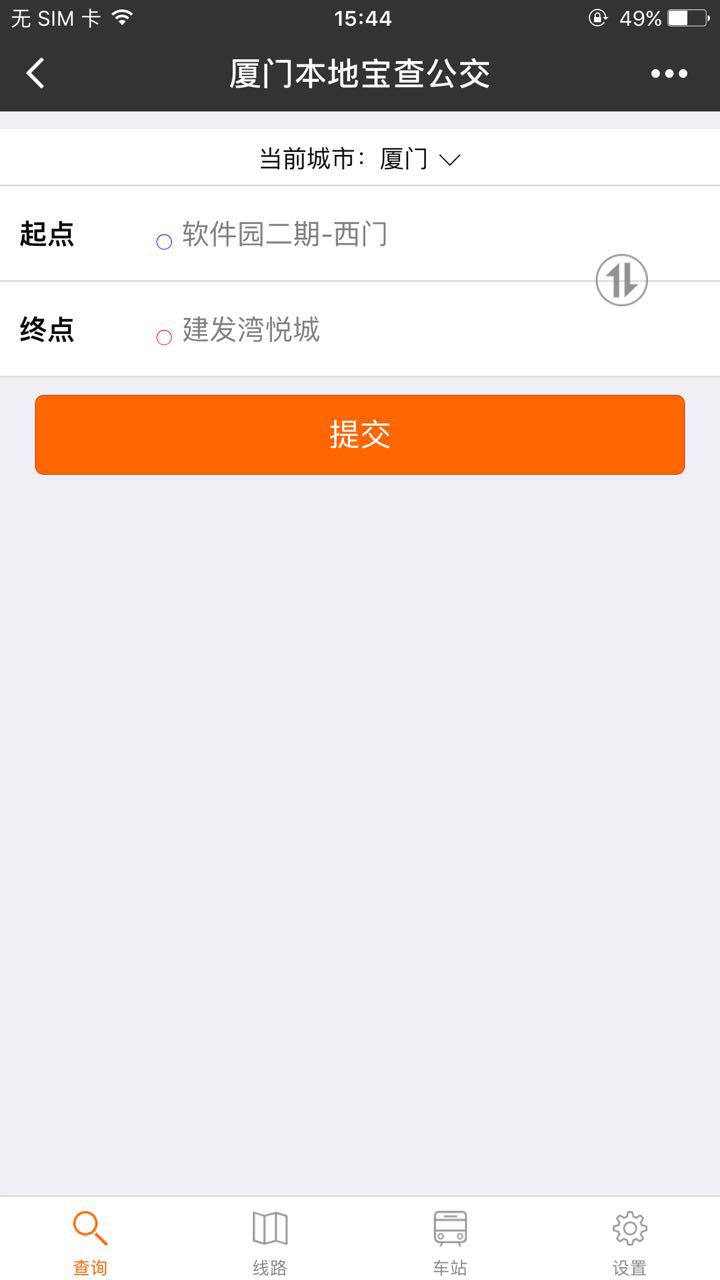The height and width of the screenshot is (1280, 720).
Task: Switch to the 线路 tab
Action: tap(270, 1241)
